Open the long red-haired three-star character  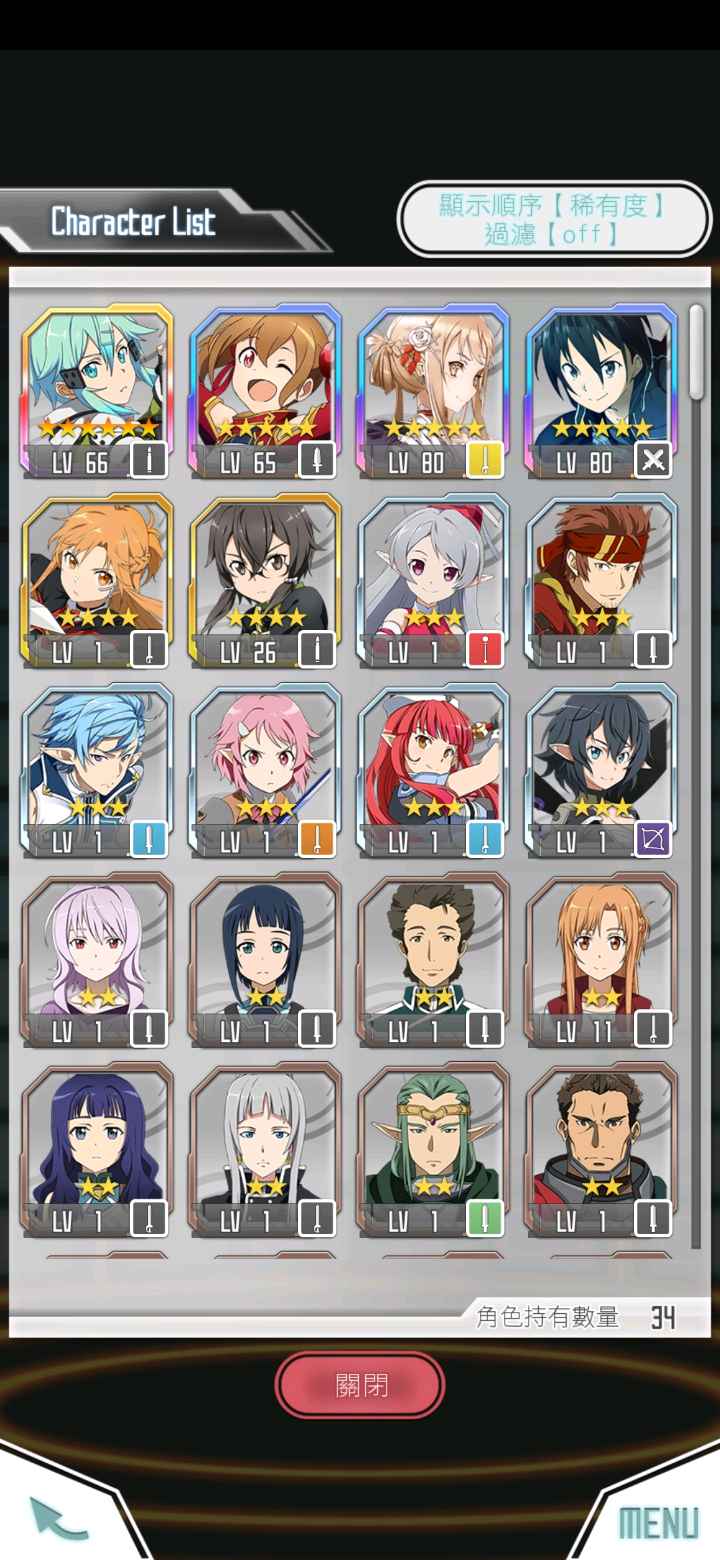[433, 771]
